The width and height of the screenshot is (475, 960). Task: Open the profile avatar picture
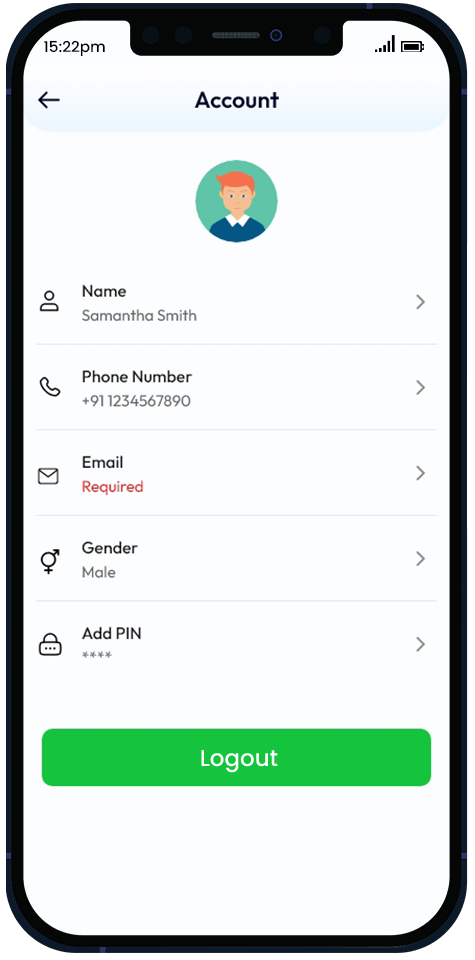point(236,201)
